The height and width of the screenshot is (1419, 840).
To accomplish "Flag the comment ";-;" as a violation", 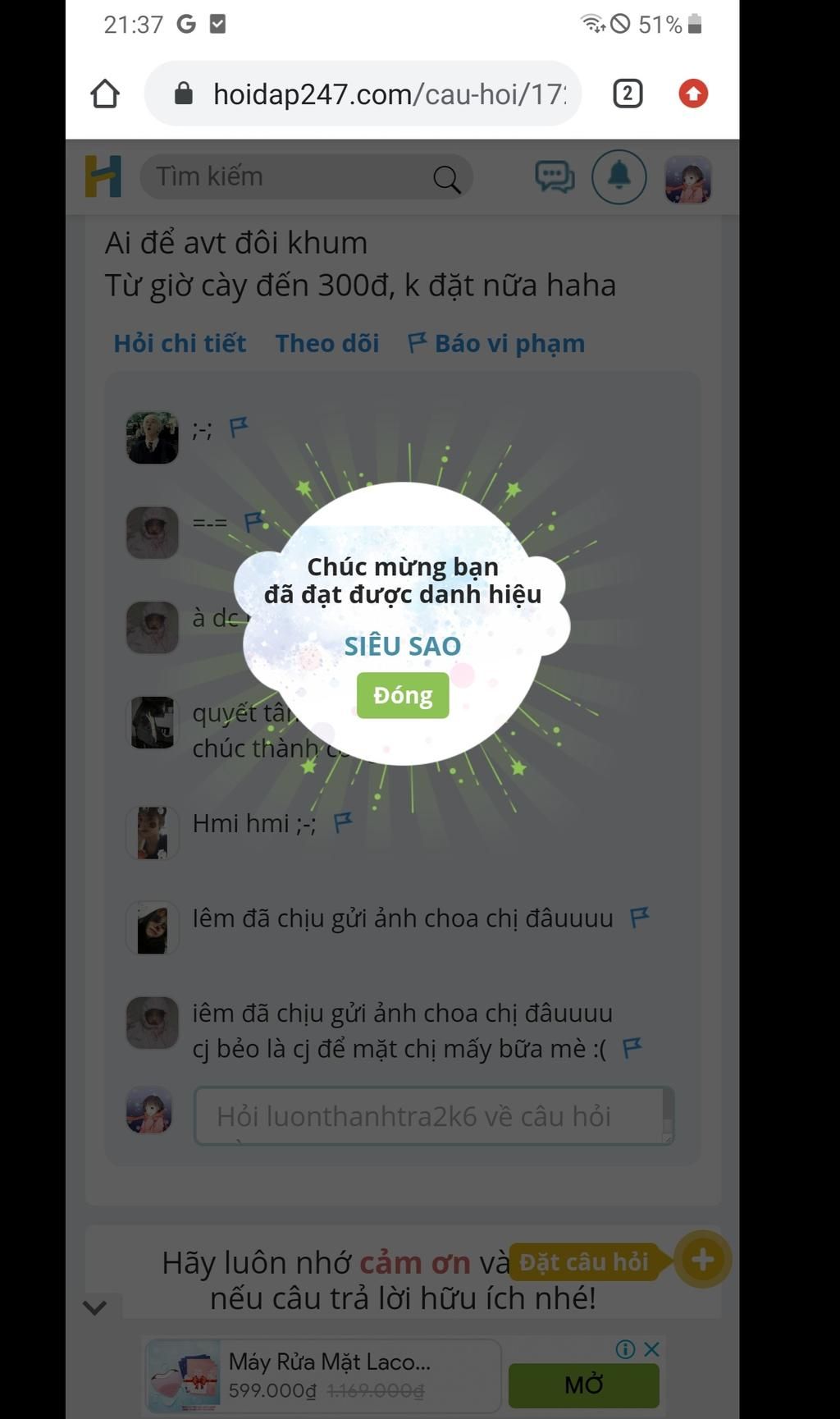I will pos(239,427).
